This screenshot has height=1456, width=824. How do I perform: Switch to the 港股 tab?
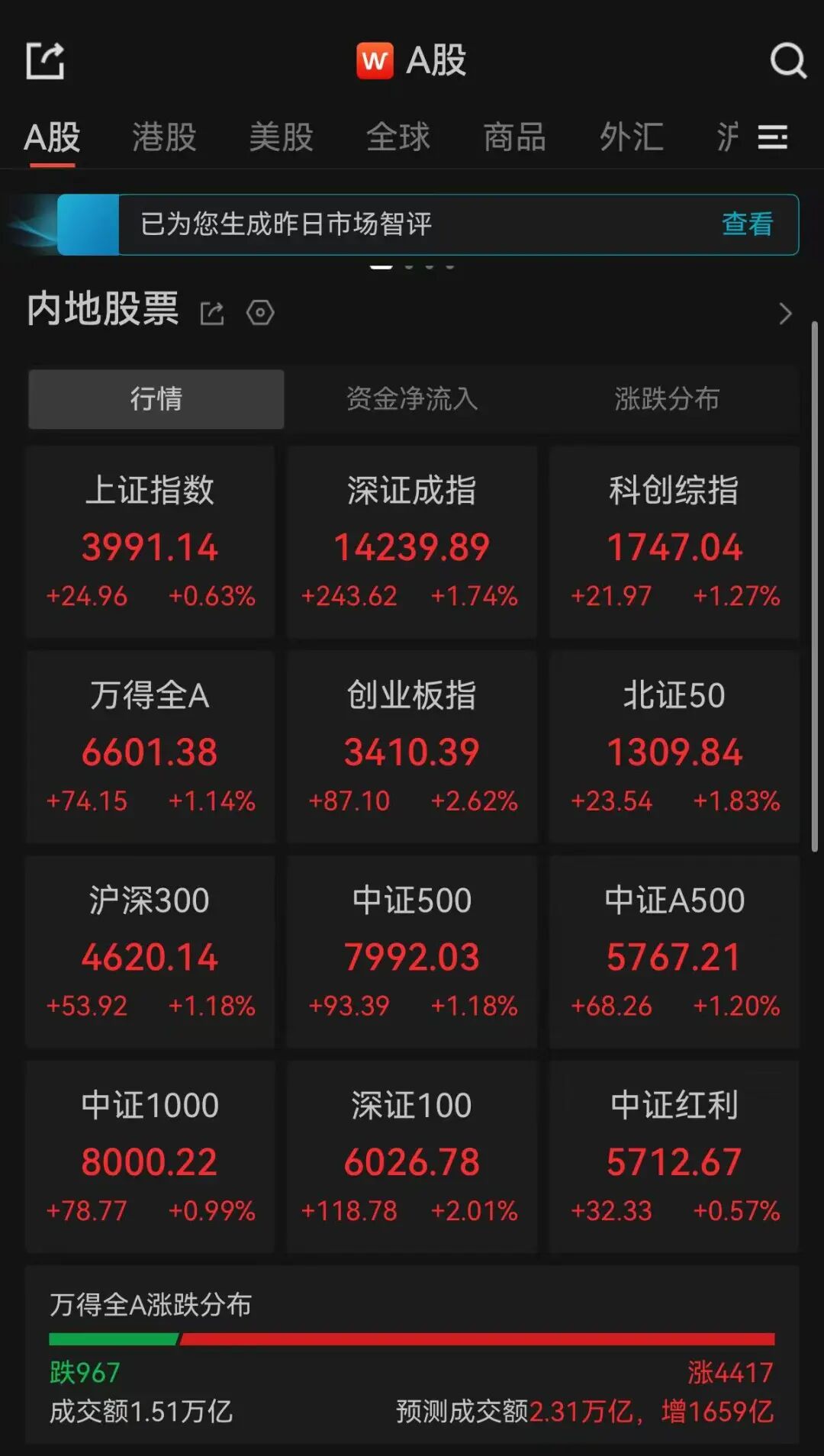[163, 138]
